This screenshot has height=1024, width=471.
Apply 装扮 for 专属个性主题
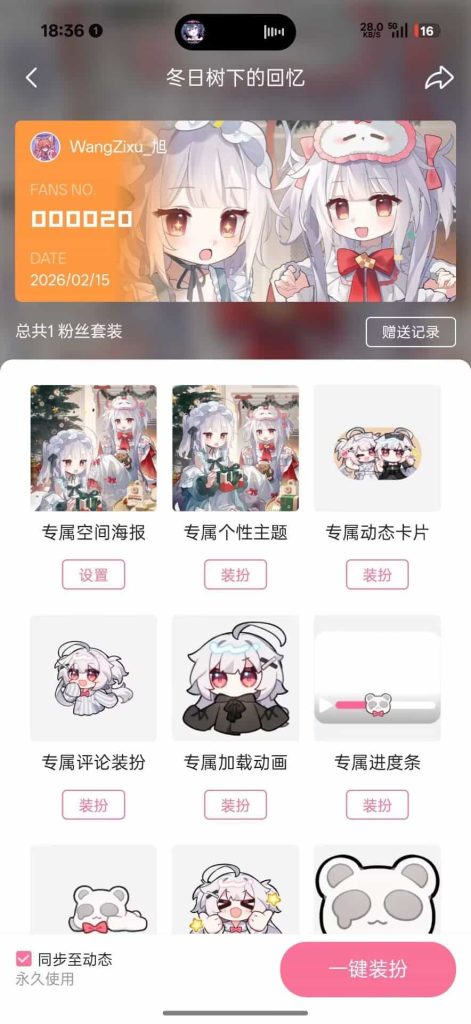(x=235, y=575)
